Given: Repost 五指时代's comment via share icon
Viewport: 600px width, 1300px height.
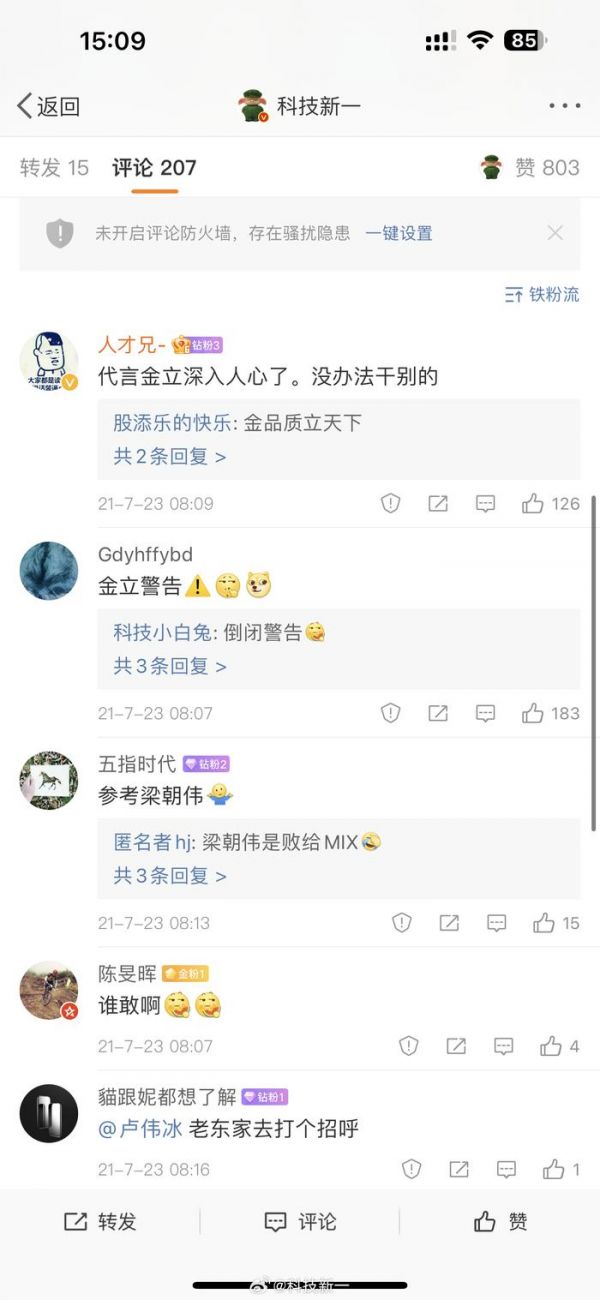Looking at the screenshot, I should click(449, 923).
